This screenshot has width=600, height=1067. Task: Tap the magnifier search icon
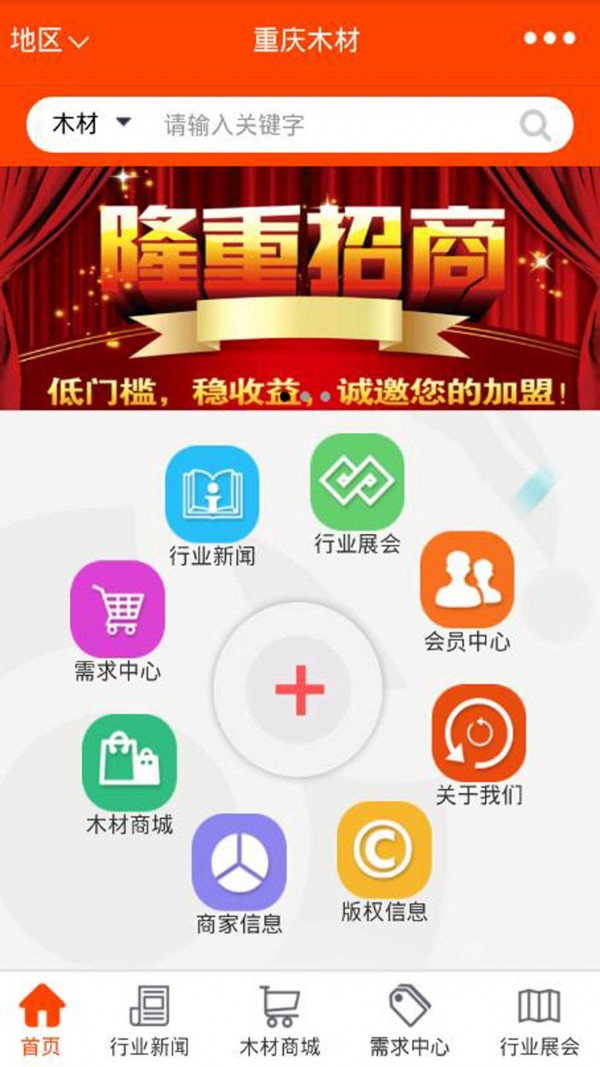click(x=535, y=126)
